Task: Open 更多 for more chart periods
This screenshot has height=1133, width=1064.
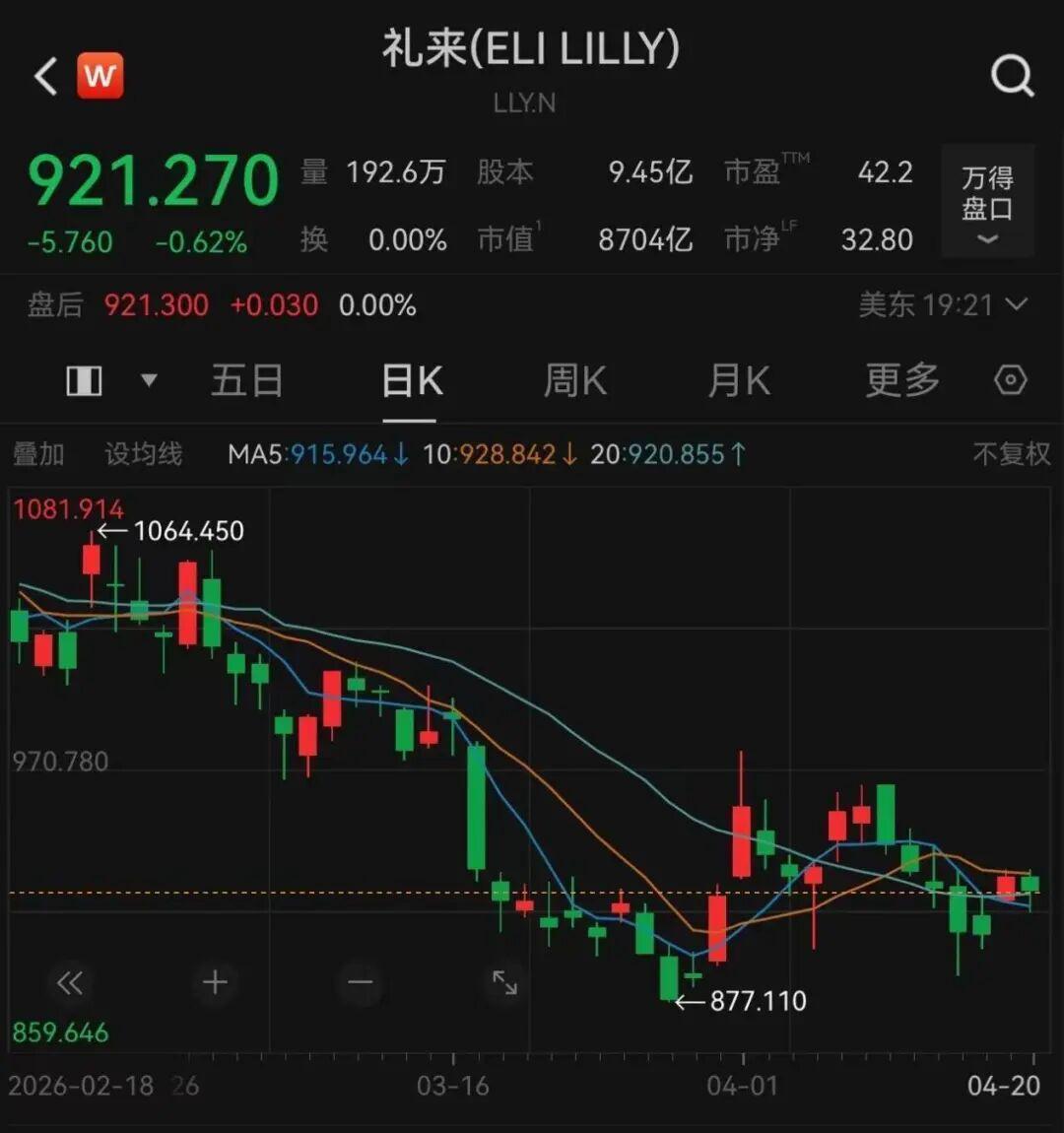Action: tap(899, 379)
